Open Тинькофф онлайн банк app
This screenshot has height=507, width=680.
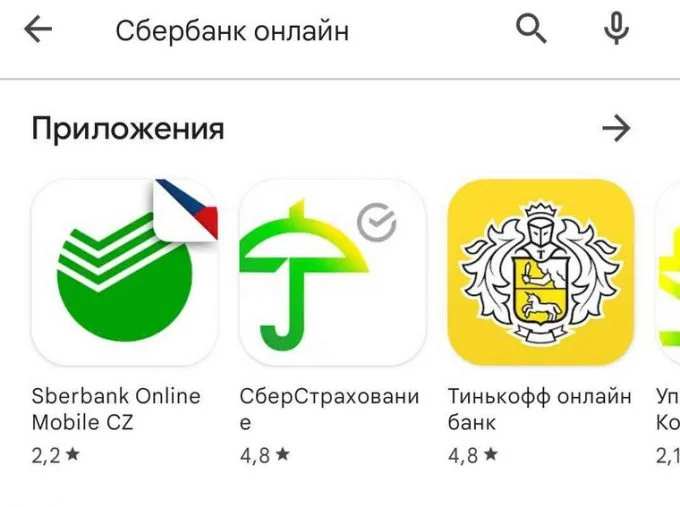[540, 272]
